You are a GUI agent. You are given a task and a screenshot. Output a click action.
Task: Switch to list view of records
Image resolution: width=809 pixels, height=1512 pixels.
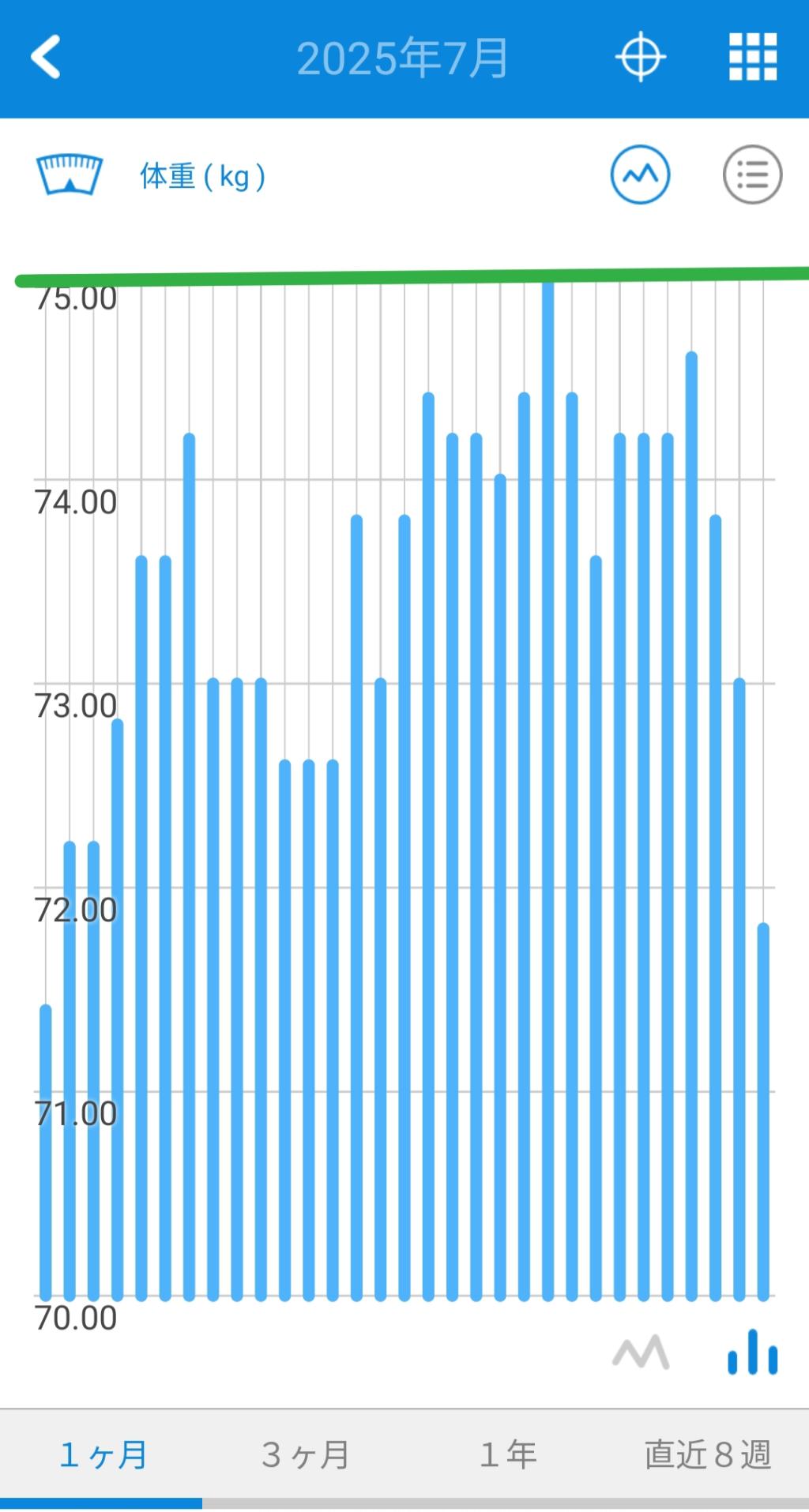pos(752,174)
